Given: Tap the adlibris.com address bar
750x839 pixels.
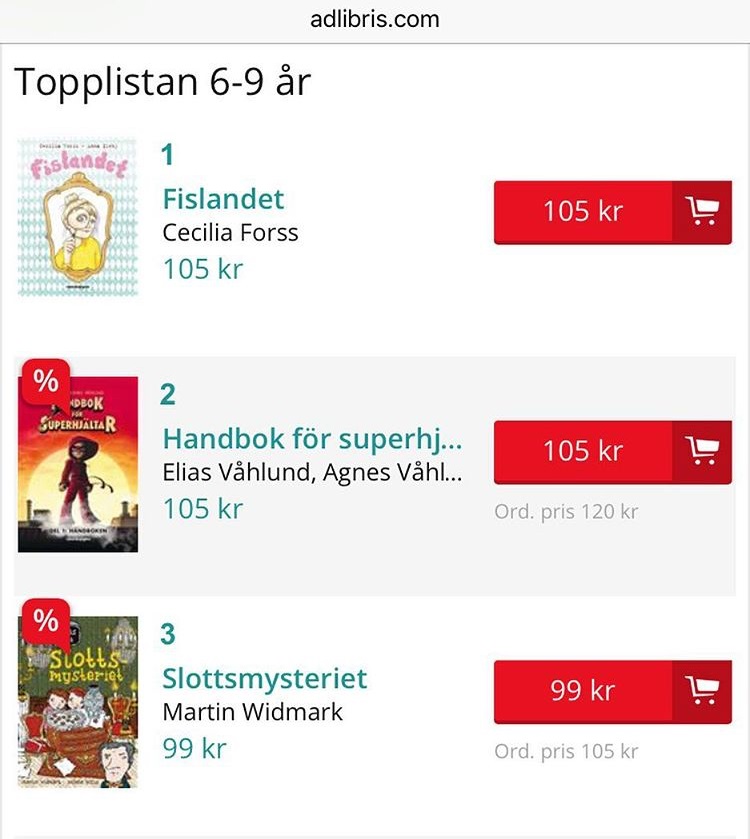Looking at the screenshot, I should (375, 19).
